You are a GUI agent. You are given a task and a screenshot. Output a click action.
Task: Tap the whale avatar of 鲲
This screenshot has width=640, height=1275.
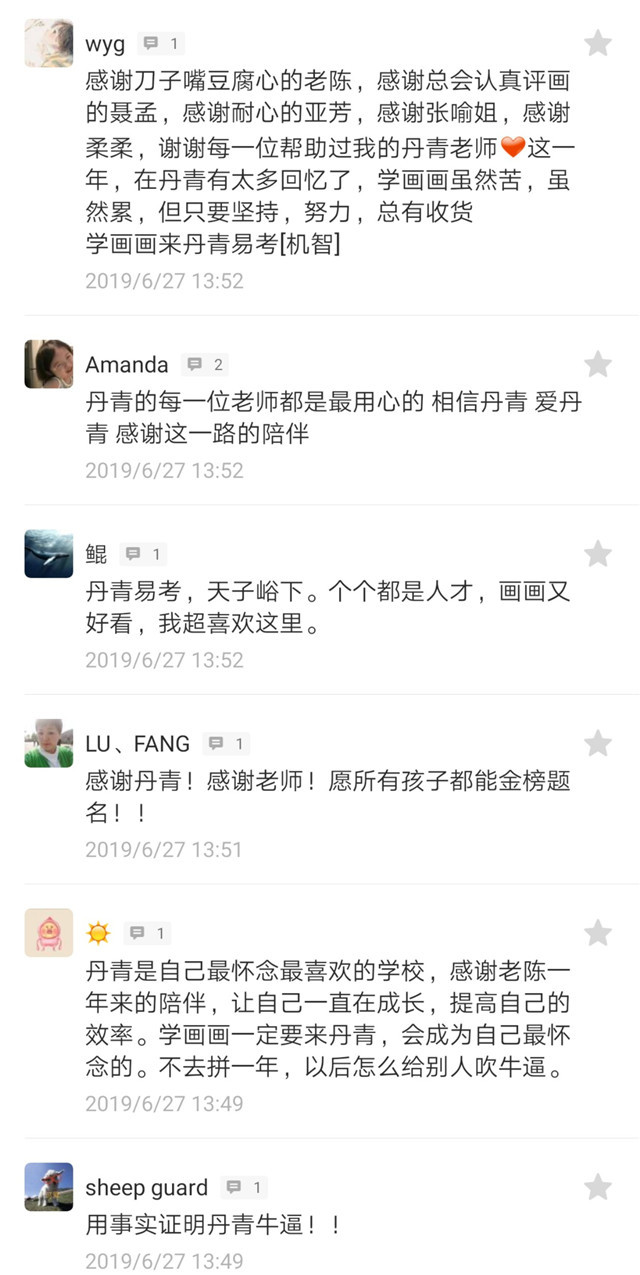pyautogui.click(x=49, y=554)
